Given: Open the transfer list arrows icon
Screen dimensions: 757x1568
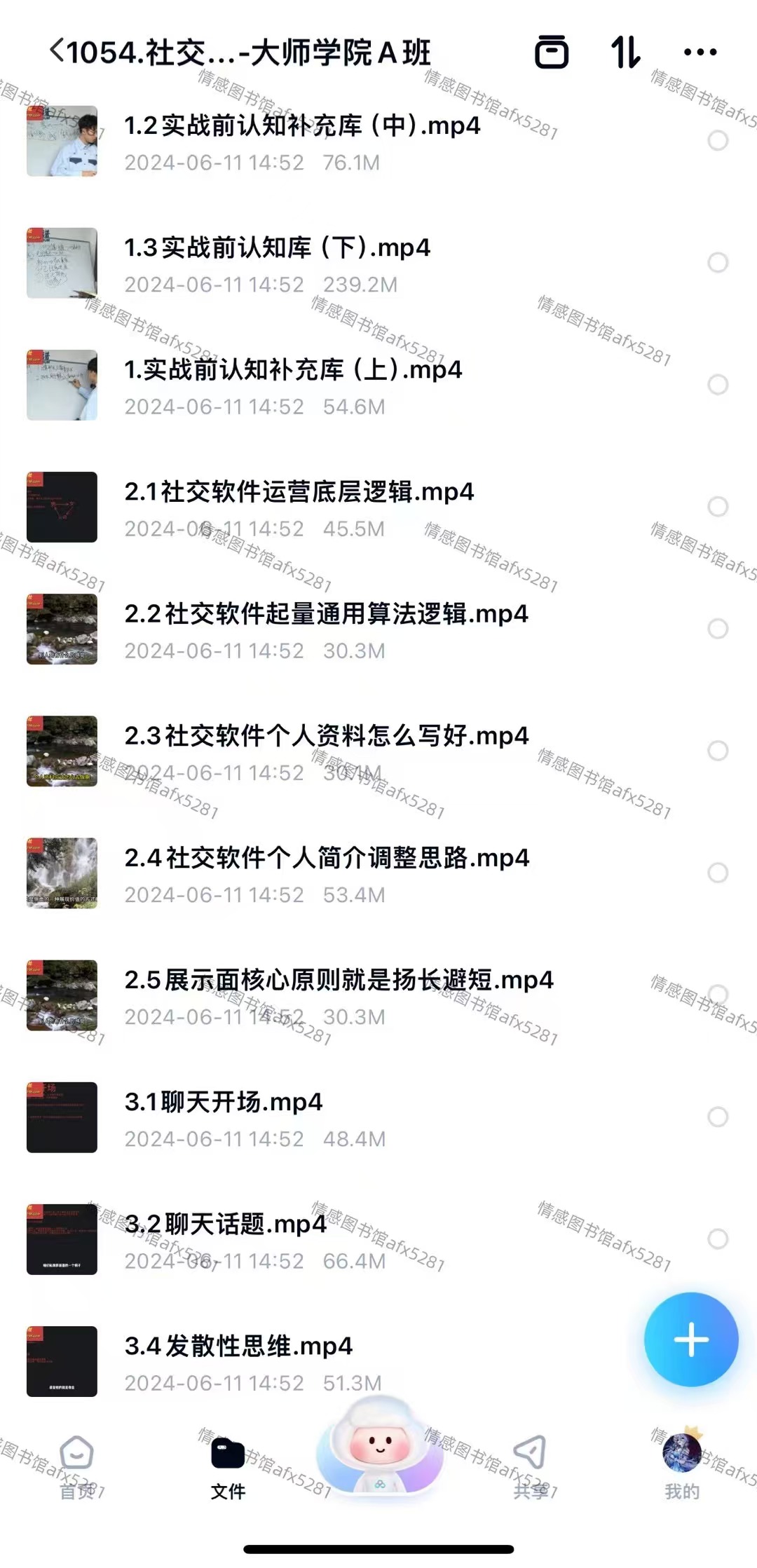Looking at the screenshot, I should point(625,52).
